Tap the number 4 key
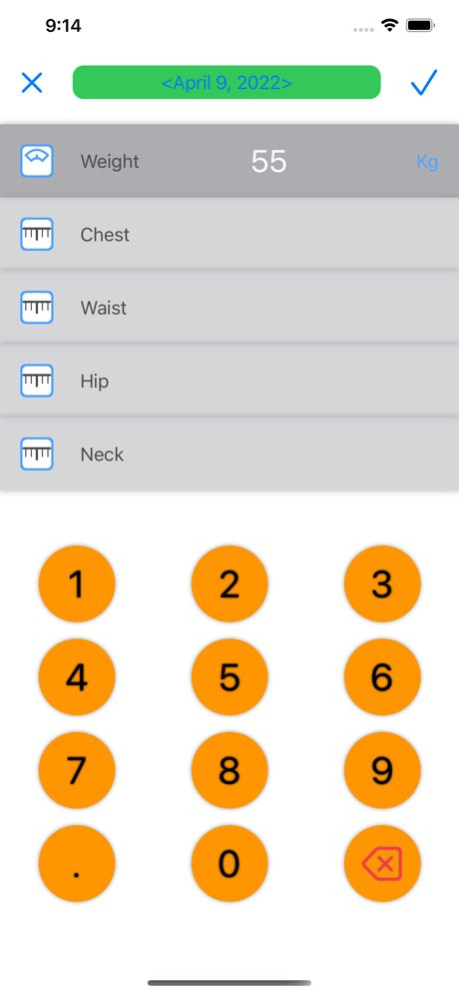The image size is (459, 995). tap(77, 677)
